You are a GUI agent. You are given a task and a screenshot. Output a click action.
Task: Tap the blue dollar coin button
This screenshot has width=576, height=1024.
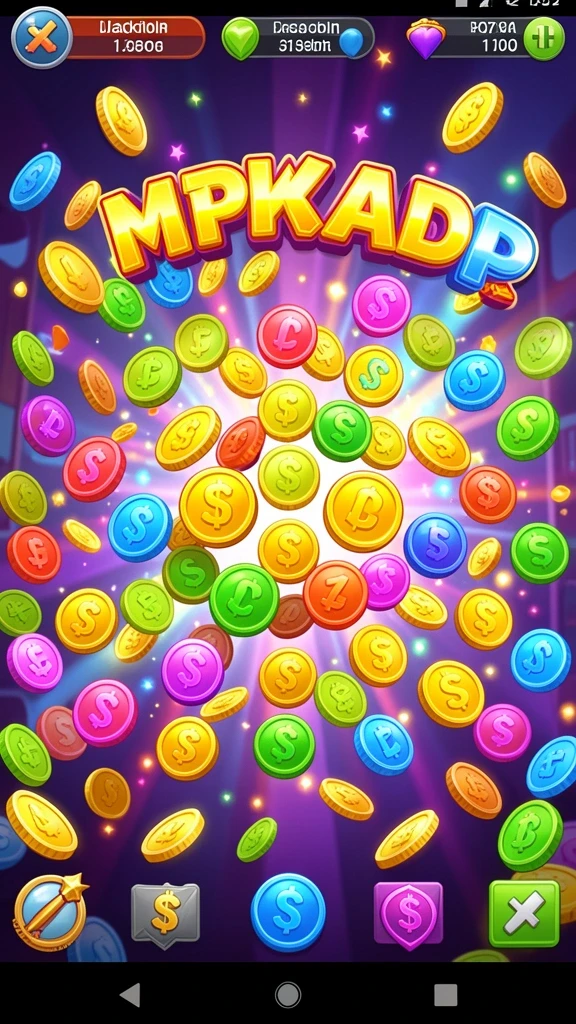288,912
